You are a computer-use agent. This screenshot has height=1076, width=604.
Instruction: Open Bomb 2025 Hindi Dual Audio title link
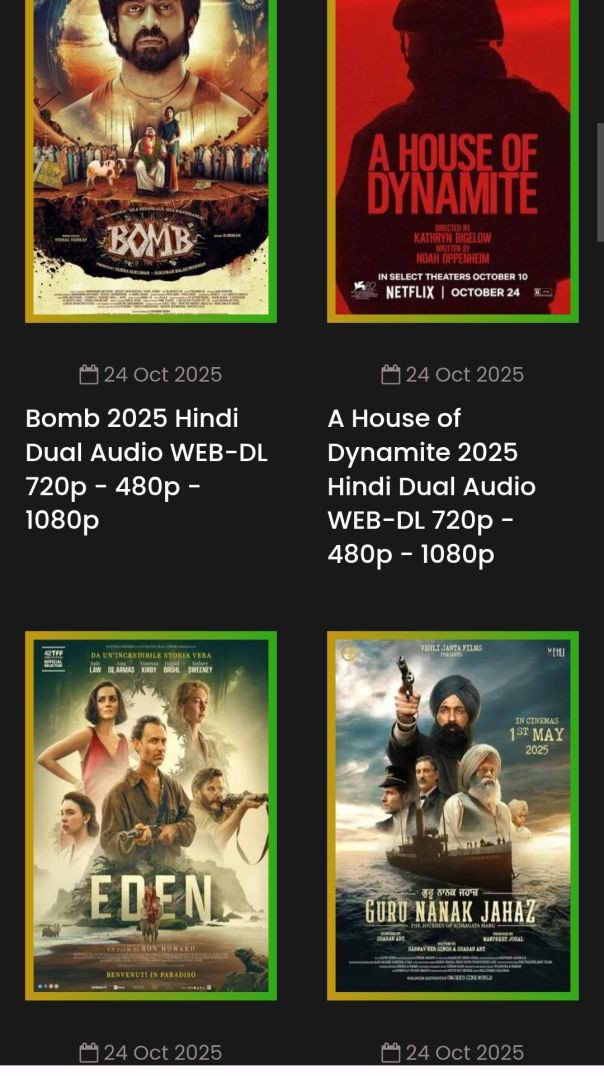point(147,469)
